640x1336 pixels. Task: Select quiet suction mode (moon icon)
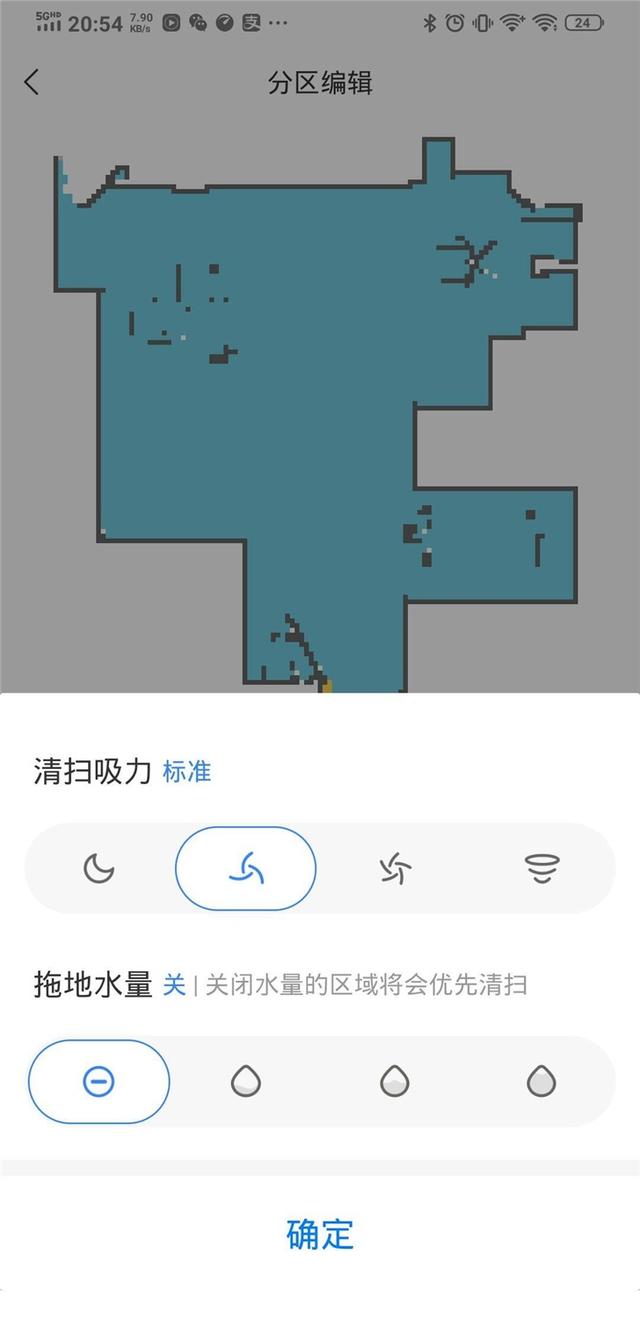[x=98, y=868]
